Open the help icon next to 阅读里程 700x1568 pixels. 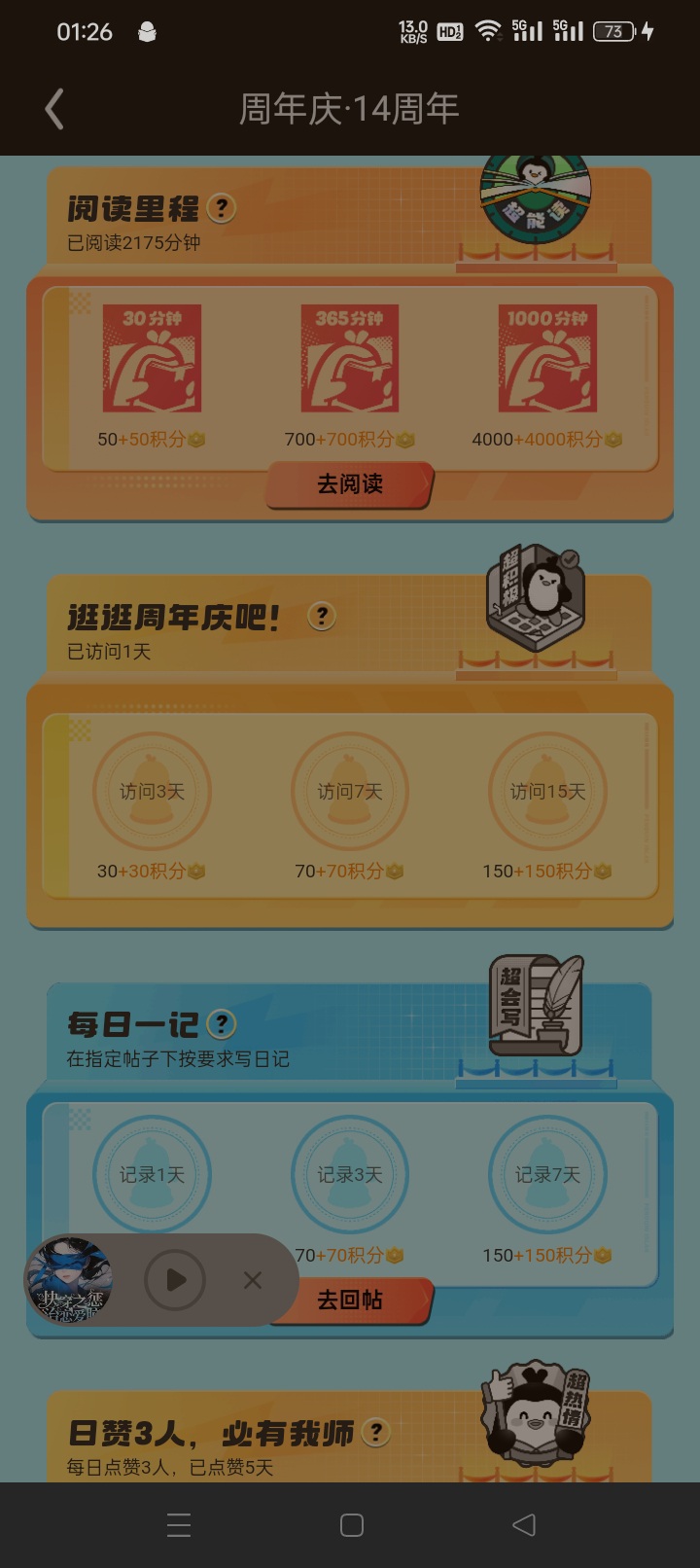pyautogui.click(x=222, y=207)
